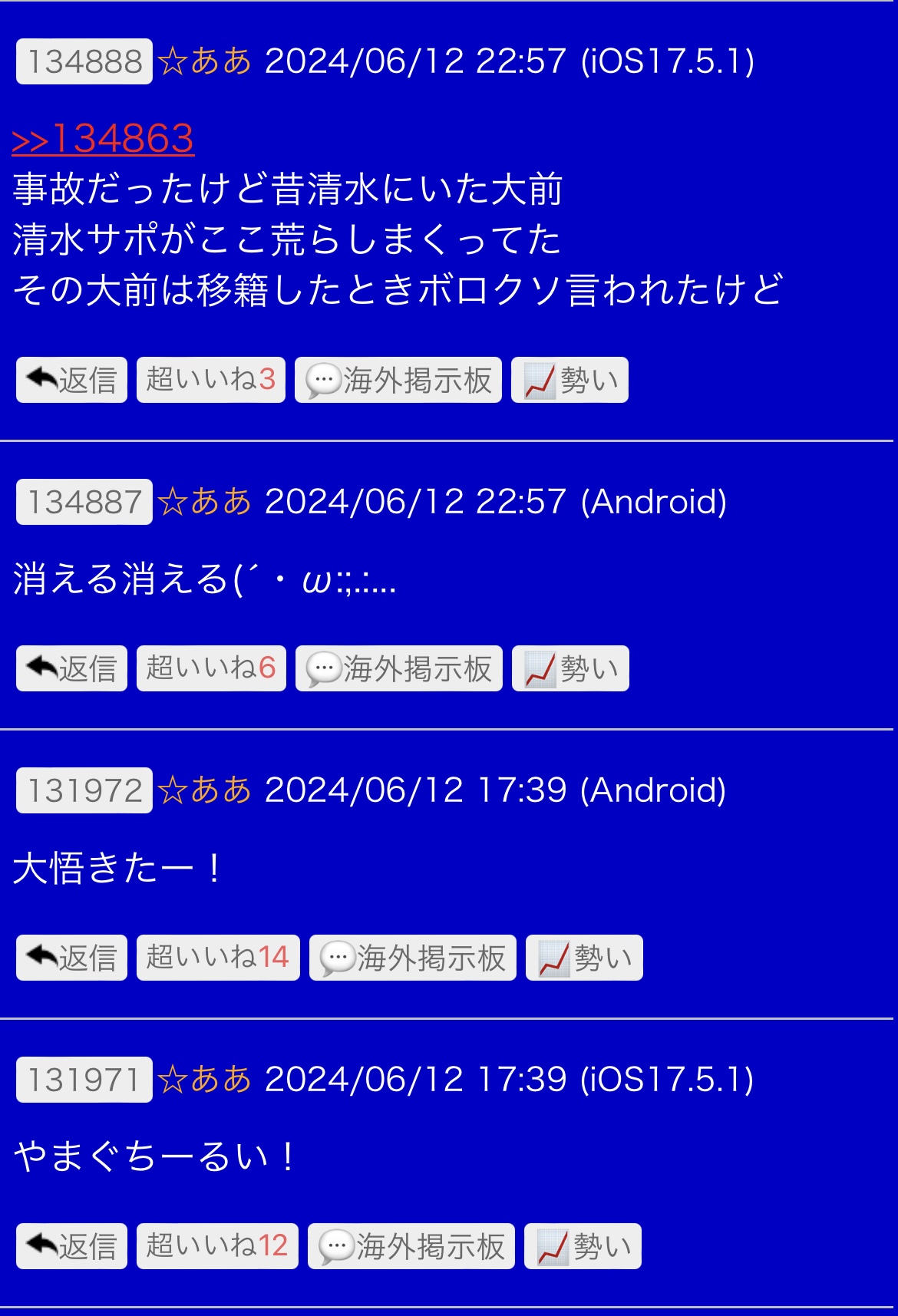Reply to post 131972
Screen dimensions: 898x1316
tap(71, 958)
